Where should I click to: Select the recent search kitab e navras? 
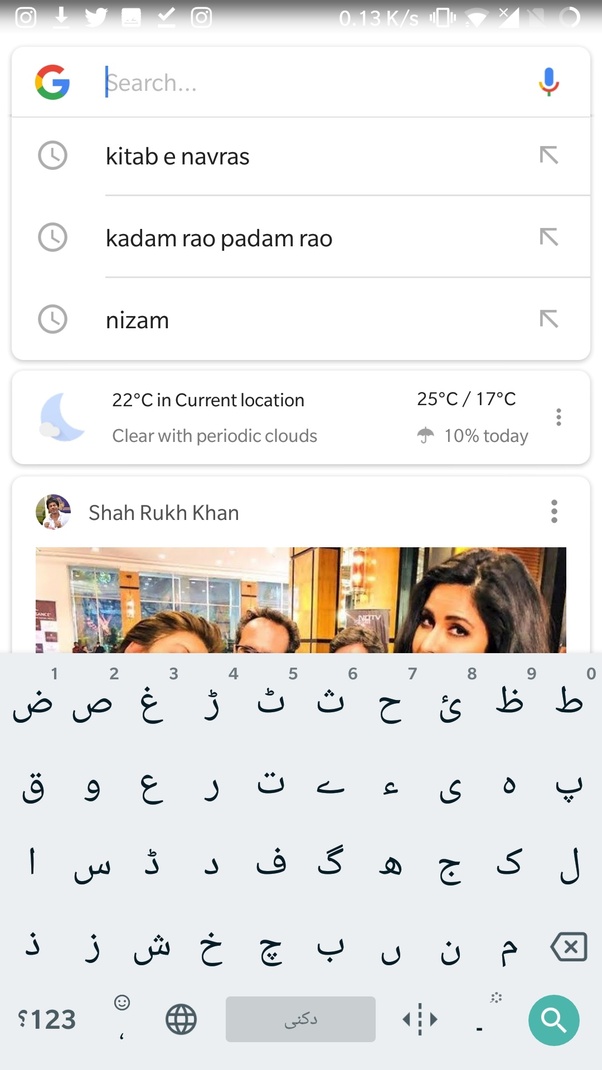coord(178,156)
